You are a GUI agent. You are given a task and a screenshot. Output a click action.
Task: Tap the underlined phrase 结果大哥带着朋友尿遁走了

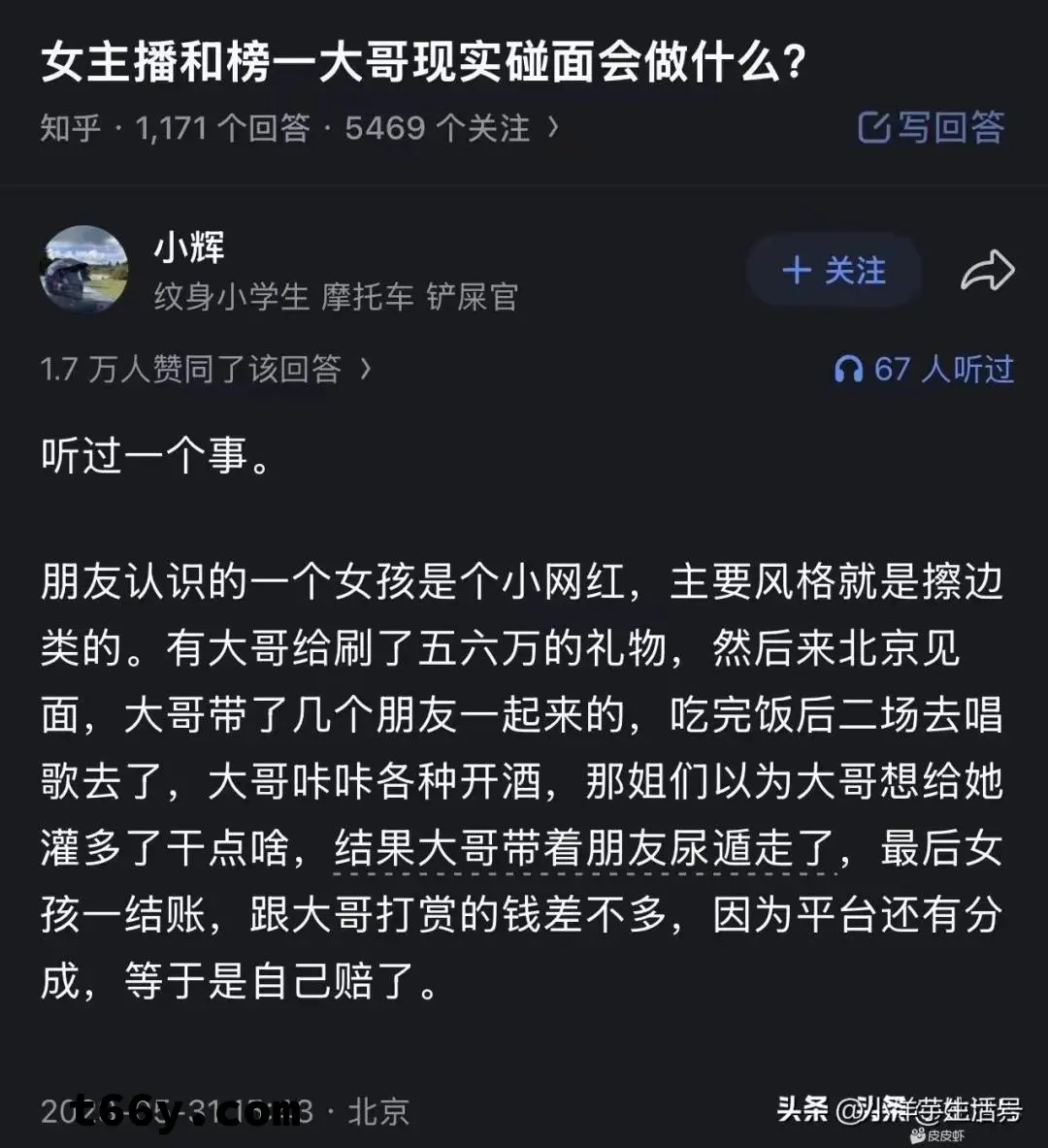click(x=585, y=849)
